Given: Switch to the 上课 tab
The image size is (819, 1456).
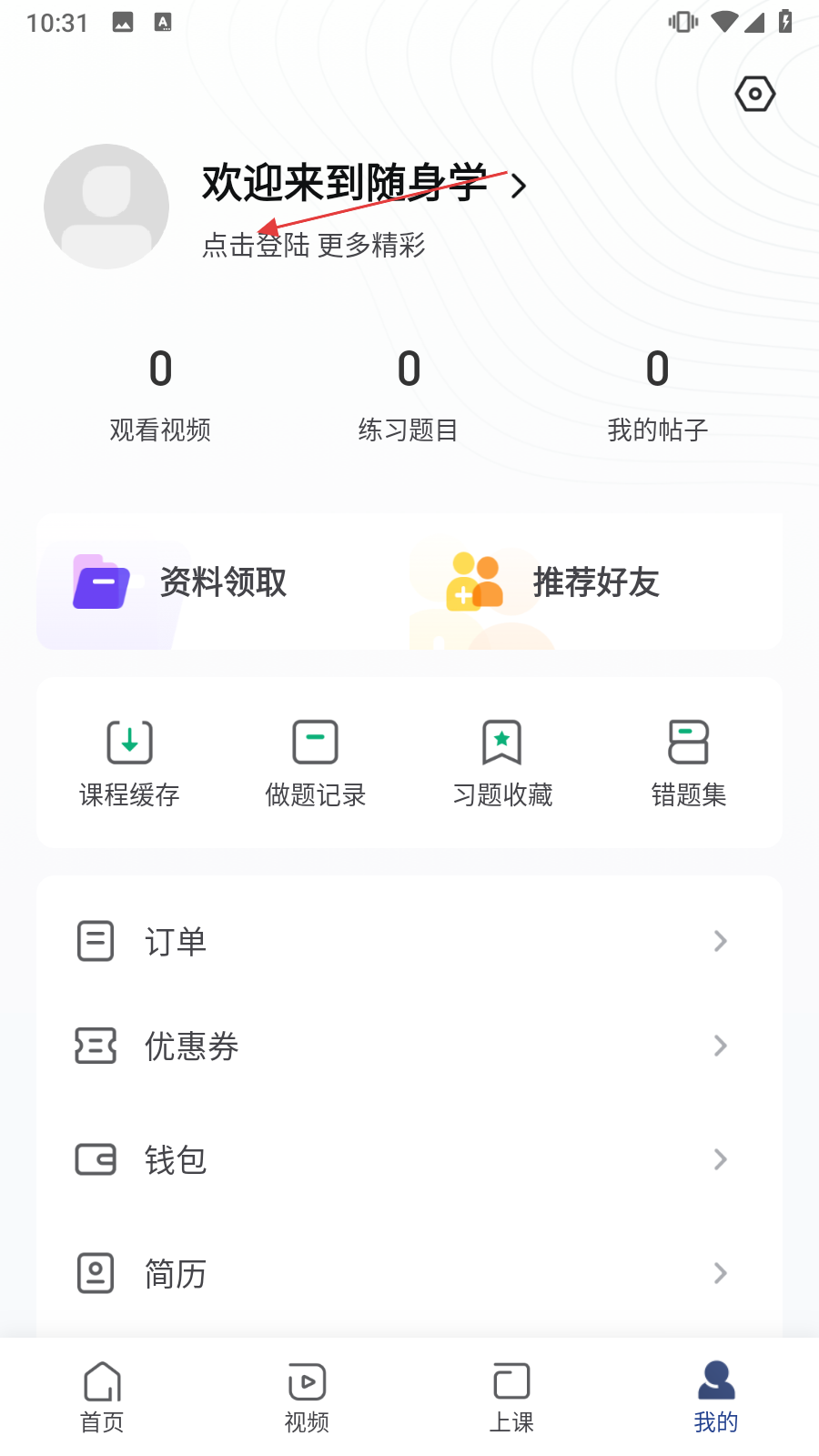Looking at the screenshot, I should (511, 1397).
